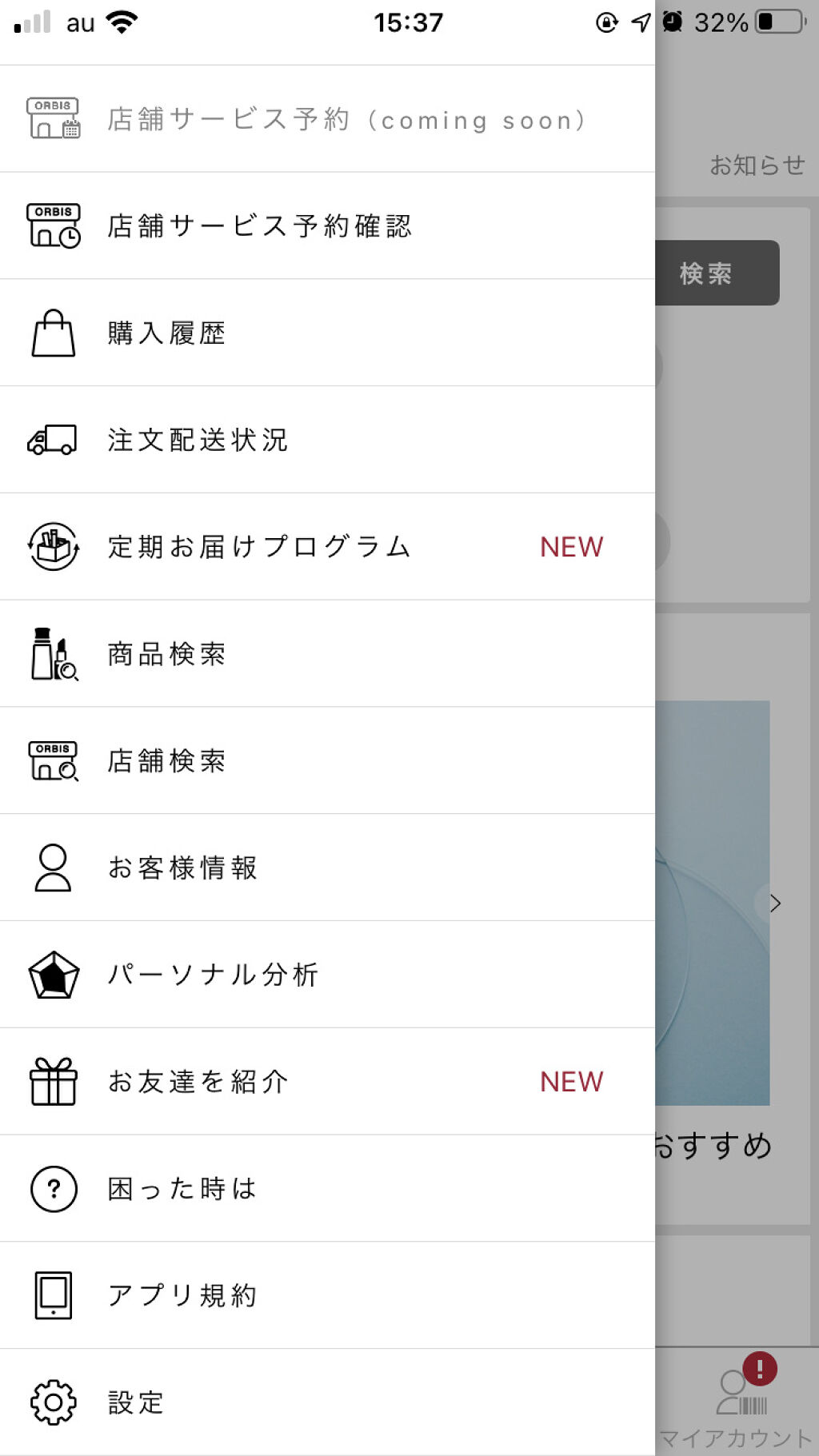Select the gift box friend referral icon
819x1456 pixels.
click(x=53, y=1082)
